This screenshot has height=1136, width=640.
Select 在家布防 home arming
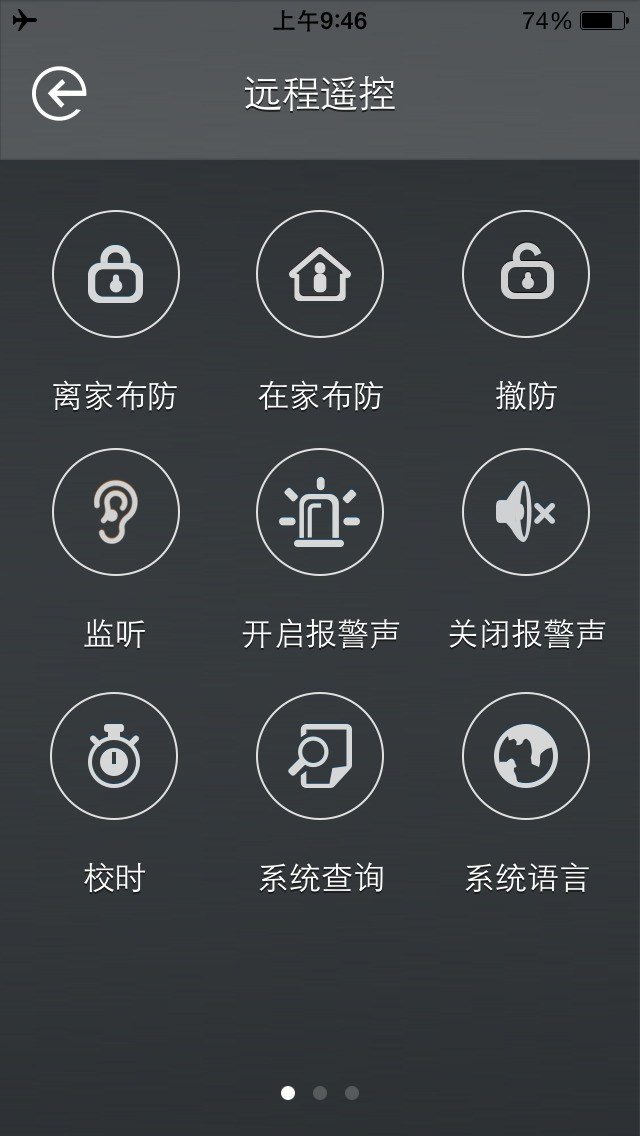tap(320, 274)
